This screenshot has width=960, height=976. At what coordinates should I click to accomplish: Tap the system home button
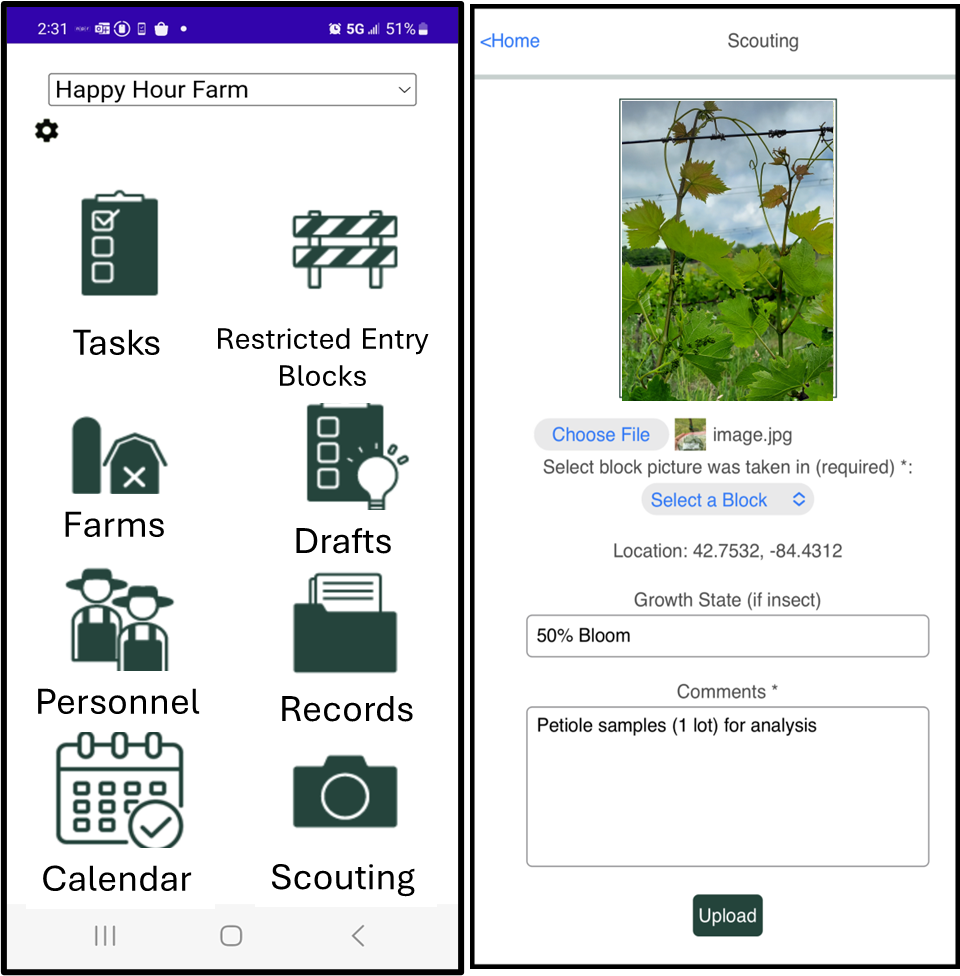tap(231, 936)
